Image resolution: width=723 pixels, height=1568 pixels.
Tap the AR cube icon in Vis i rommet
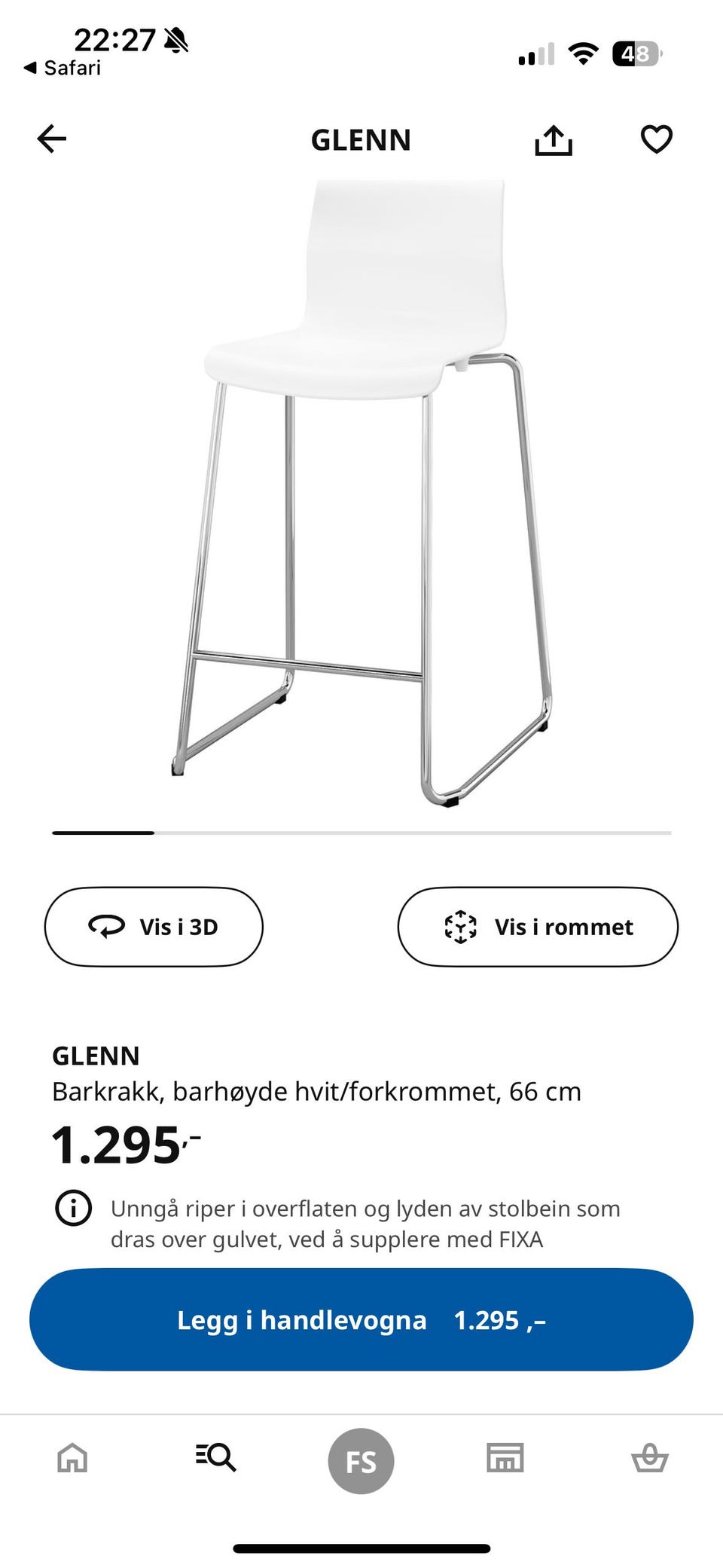coord(459,927)
